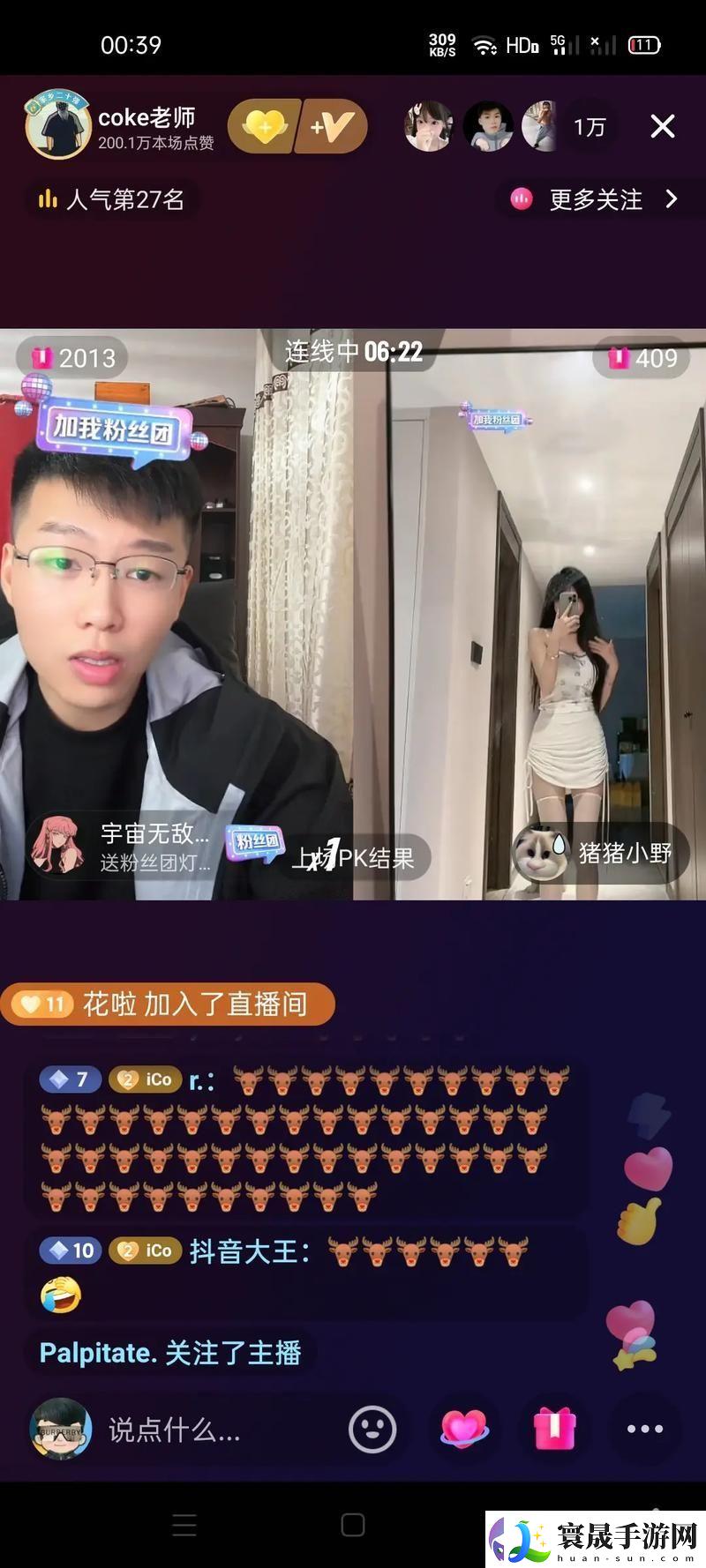The height and width of the screenshot is (1568, 706).
Task: Open the gift box panel
Action: tap(554, 1429)
